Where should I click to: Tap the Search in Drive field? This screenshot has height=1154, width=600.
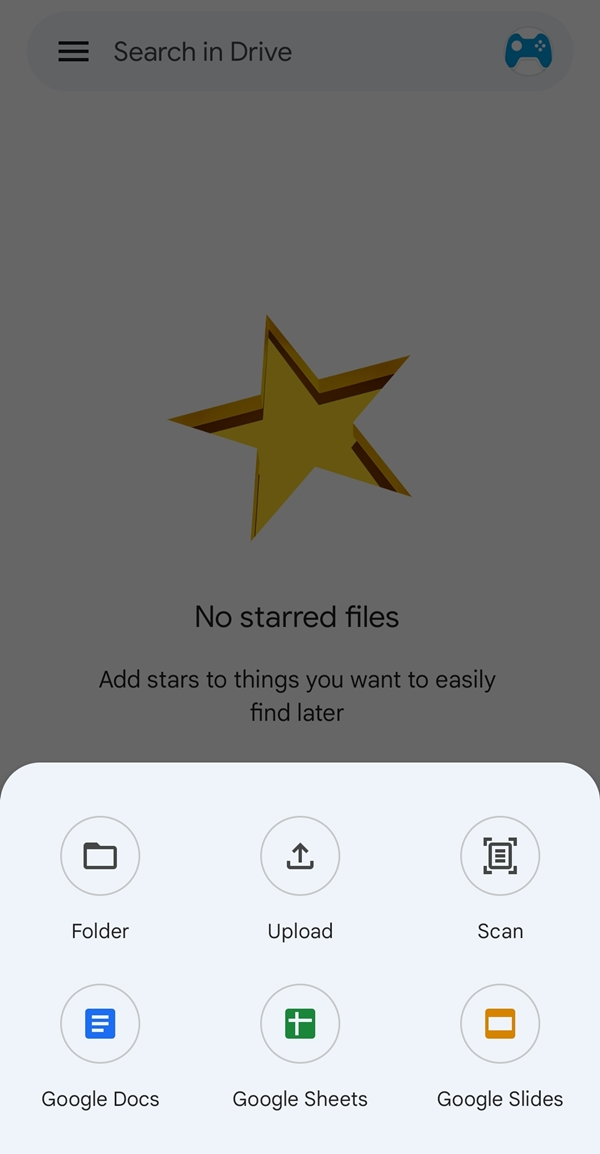290,52
